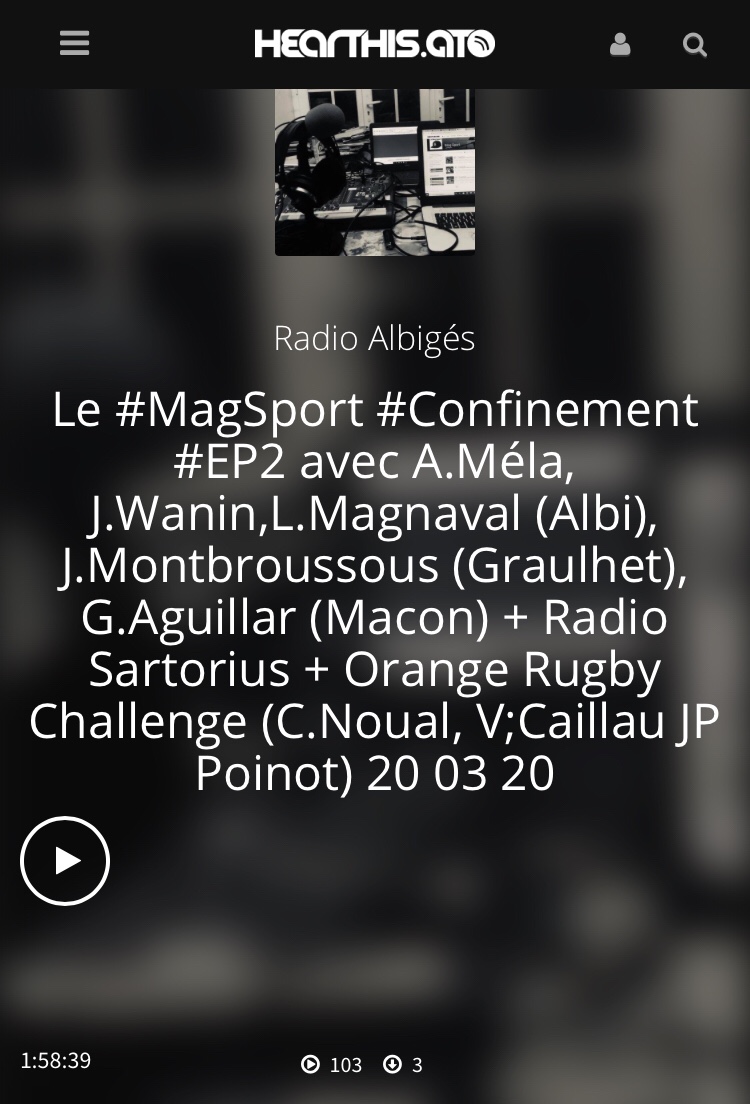Open the Radio Albigés artist page

(374, 338)
